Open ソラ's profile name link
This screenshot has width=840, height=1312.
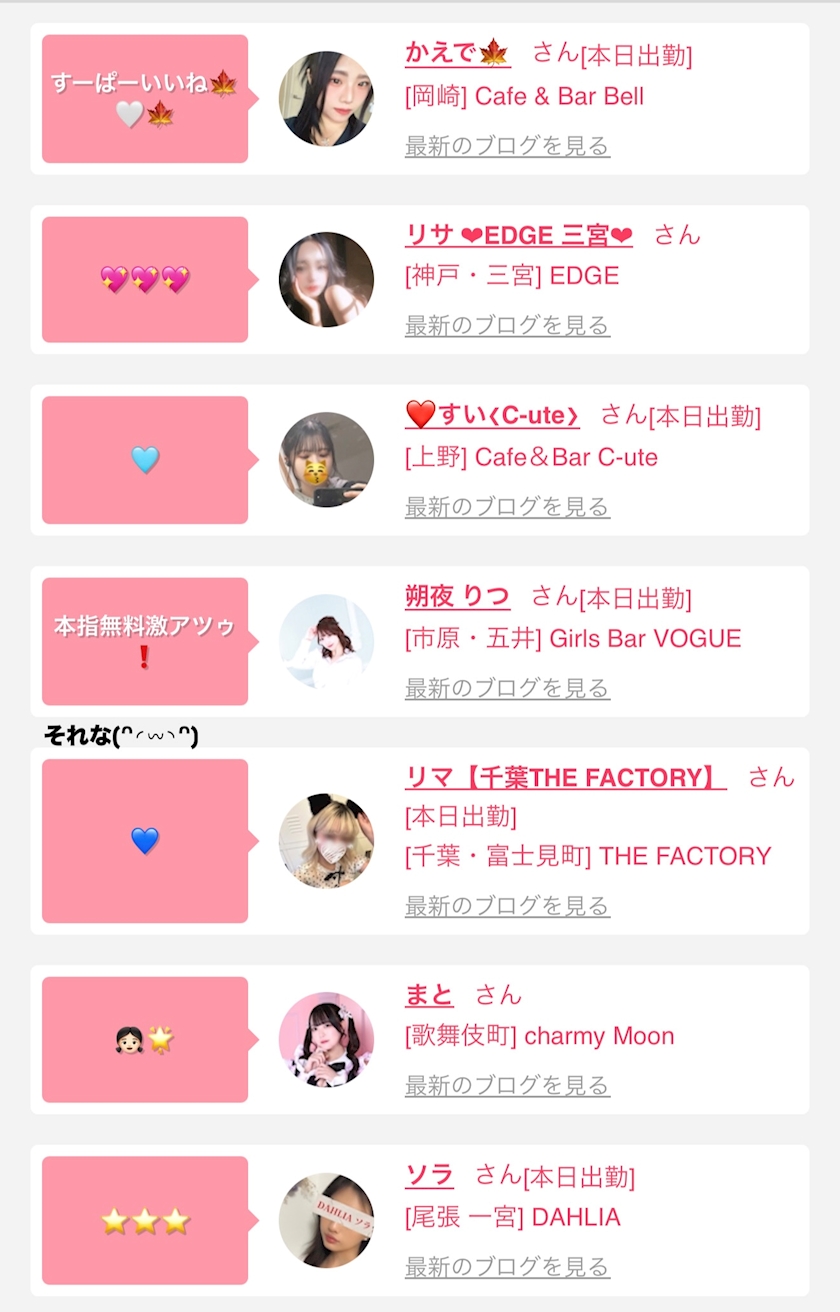click(x=429, y=1176)
